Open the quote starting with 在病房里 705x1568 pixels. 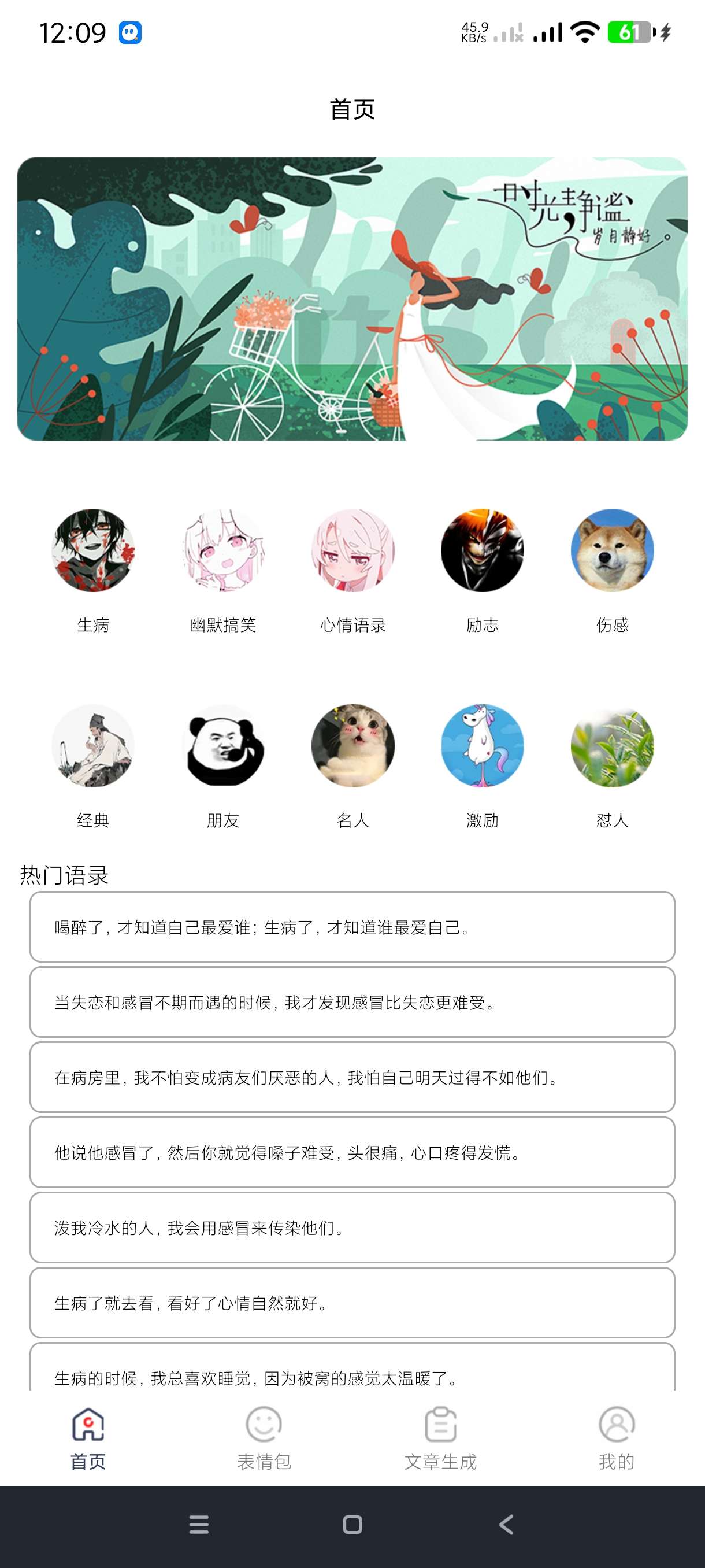pyautogui.click(x=352, y=1077)
